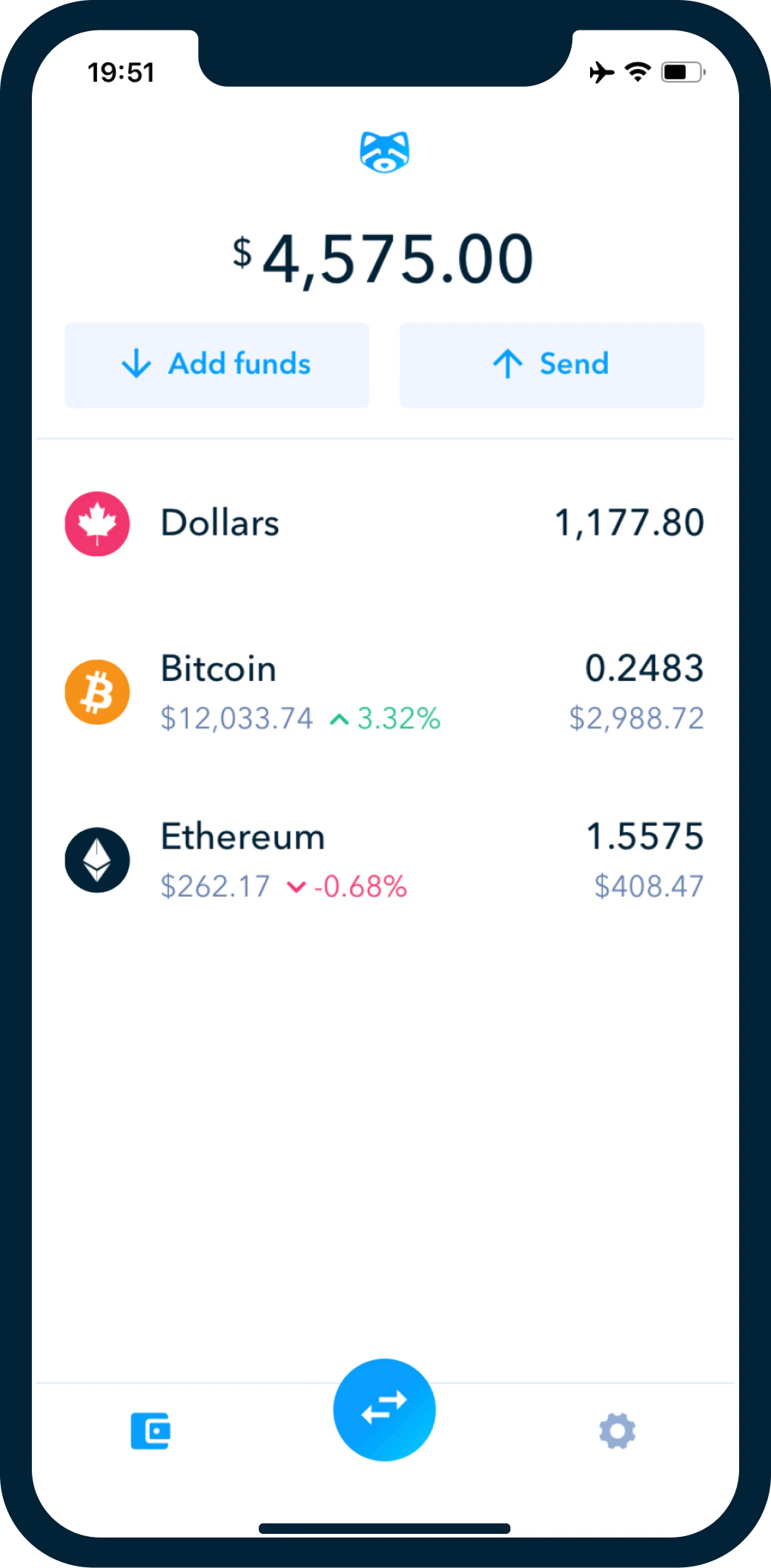Tap the swap currencies floating button
Viewport: 771px width, 1568px height.
coord(384,1410)
